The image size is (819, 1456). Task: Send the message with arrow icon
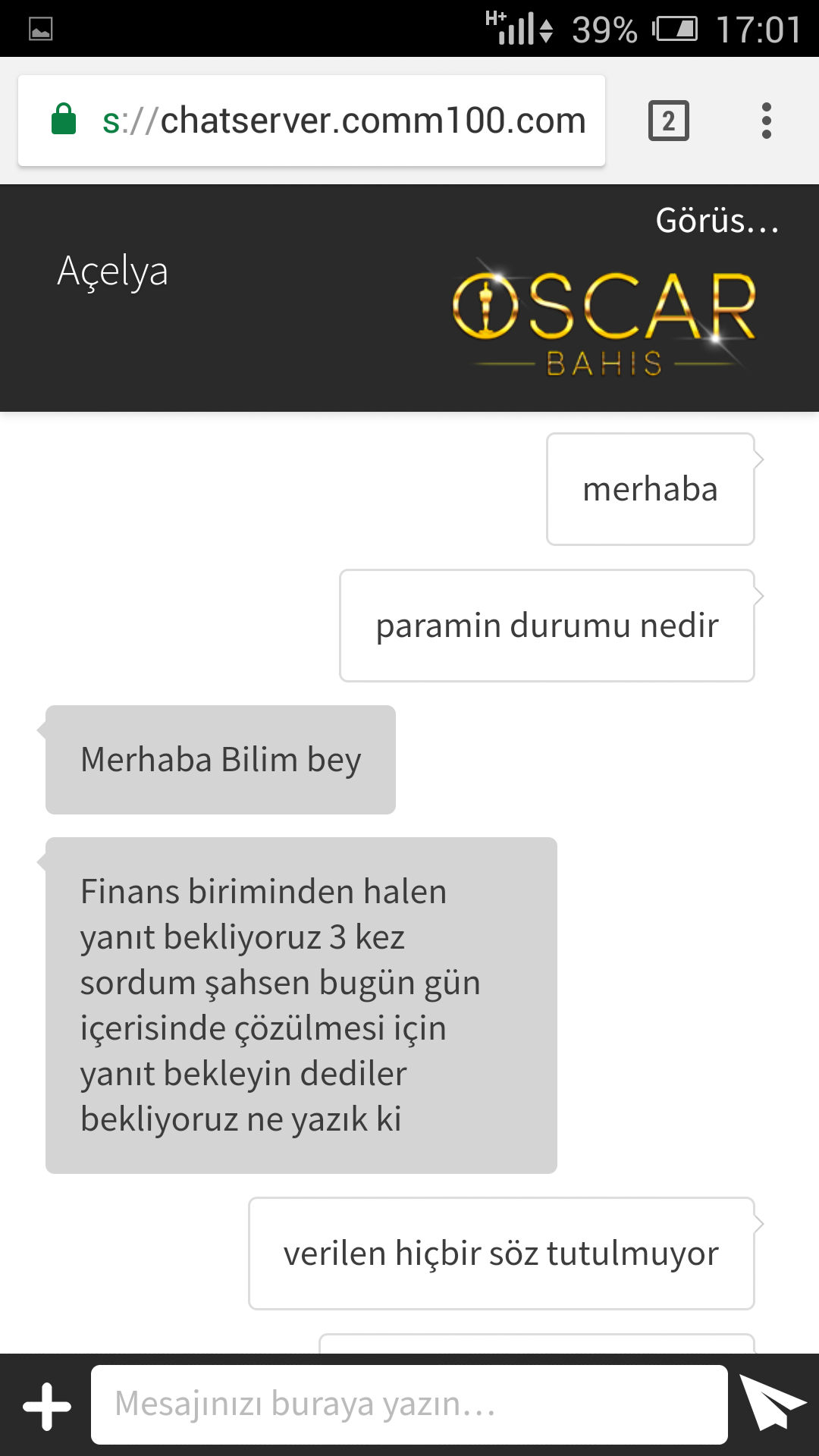click(x=771, y=1402)
